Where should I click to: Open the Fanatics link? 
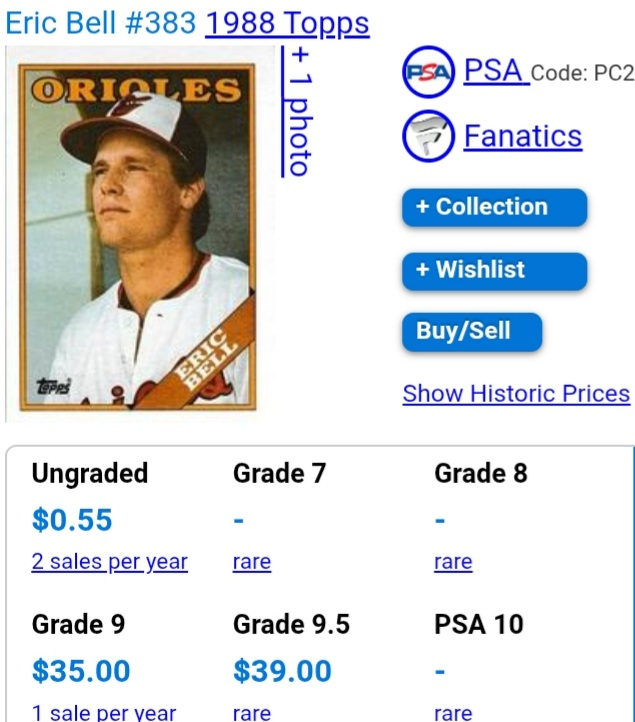[522, 136]
